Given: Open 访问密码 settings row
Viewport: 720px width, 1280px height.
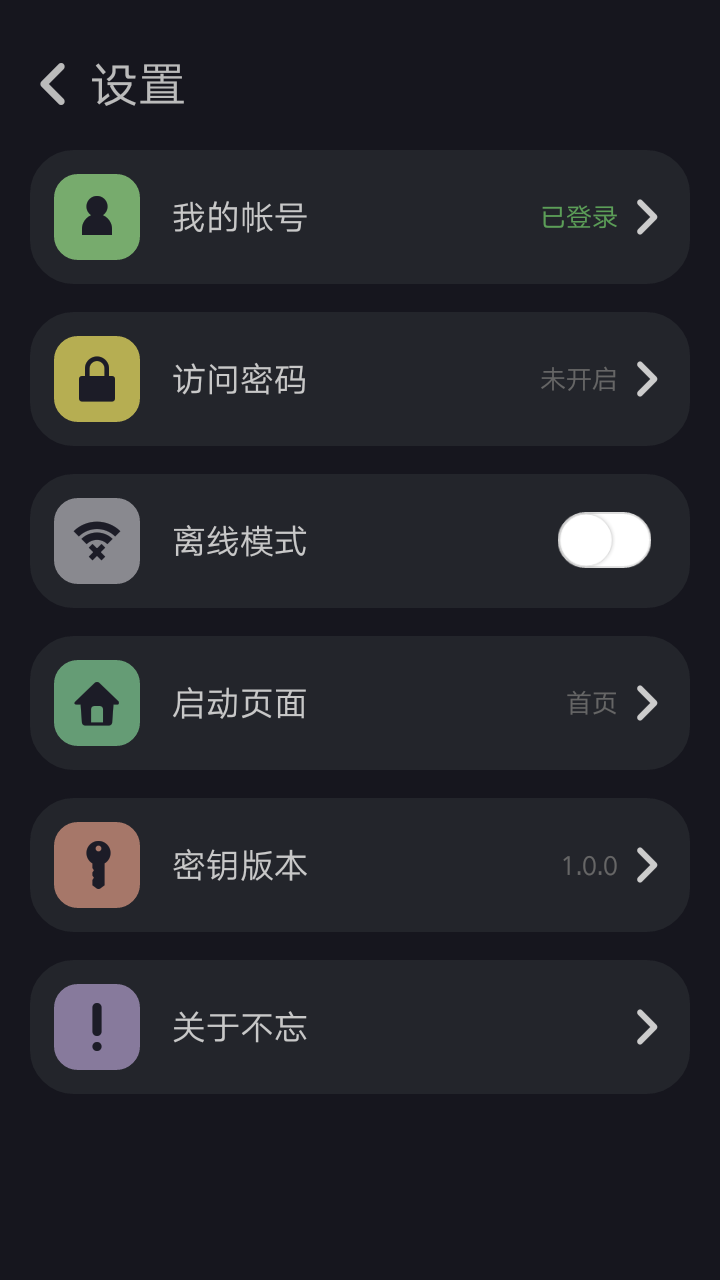Looking at the screenshot, I should pos(360,379).
